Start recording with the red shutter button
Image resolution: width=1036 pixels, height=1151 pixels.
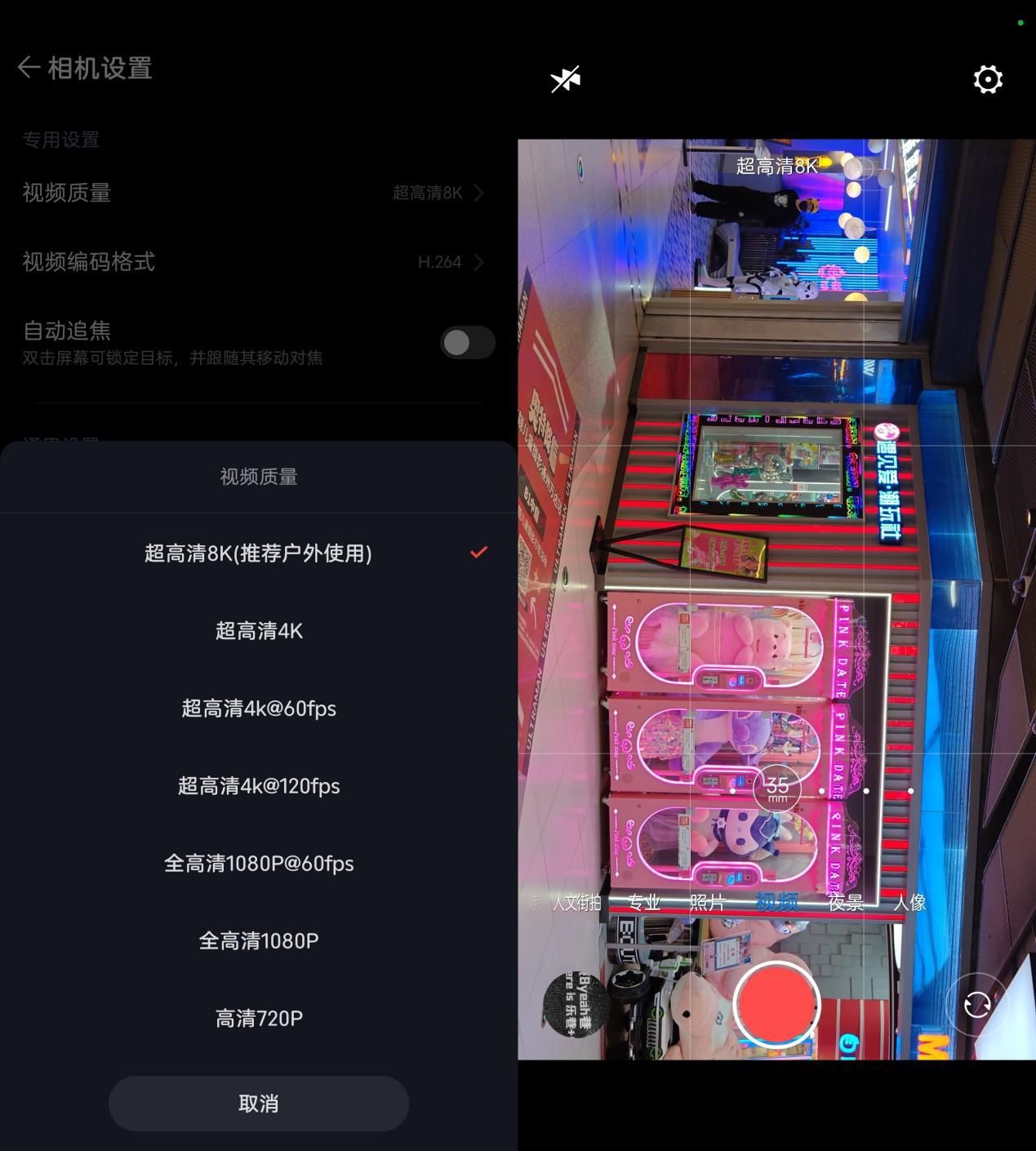776,1004
